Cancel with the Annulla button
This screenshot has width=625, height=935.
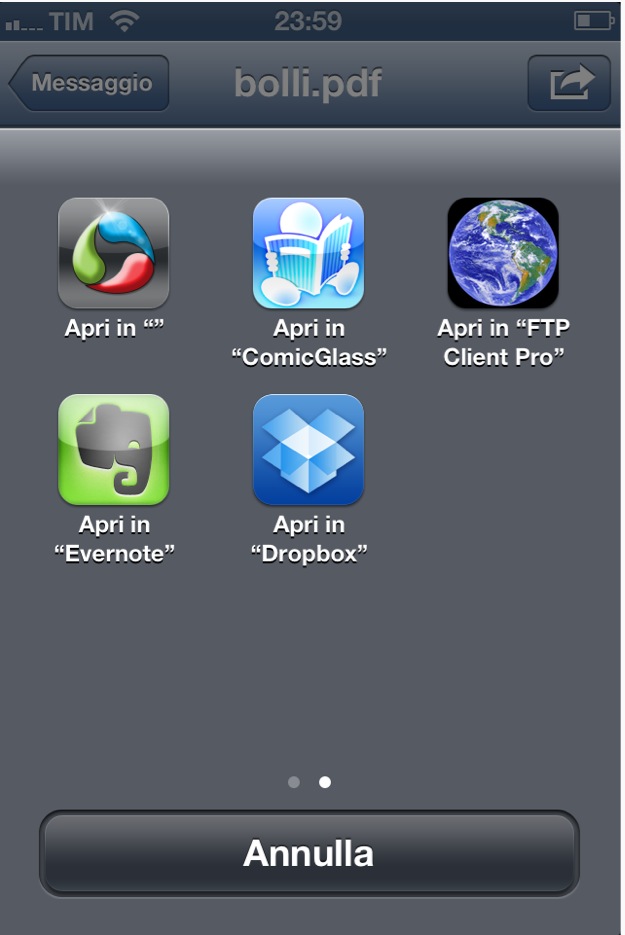[x=309, y=853]
